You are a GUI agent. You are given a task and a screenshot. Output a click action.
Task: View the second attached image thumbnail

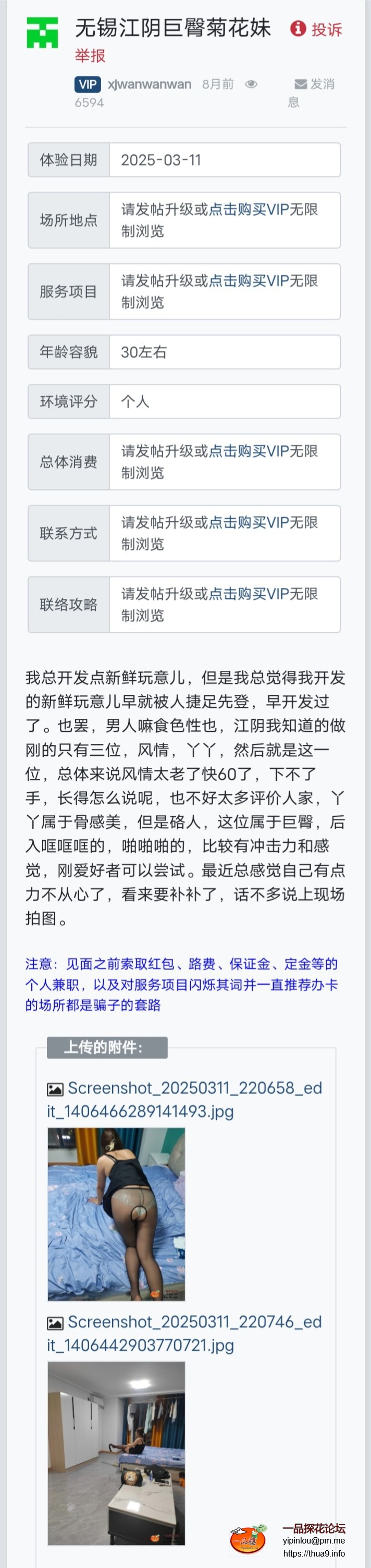(x=116, y=1452)
